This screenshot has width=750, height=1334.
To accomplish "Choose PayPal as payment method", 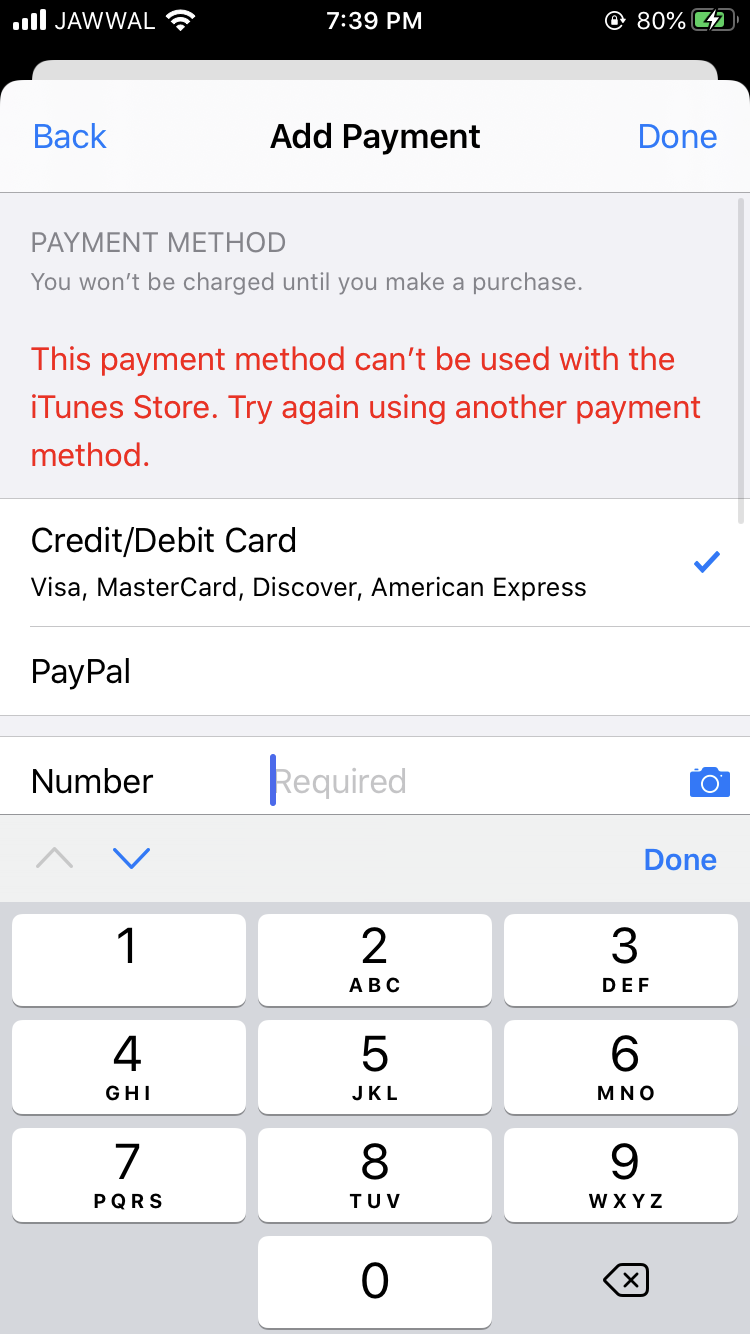I will [x=374, y=671].
